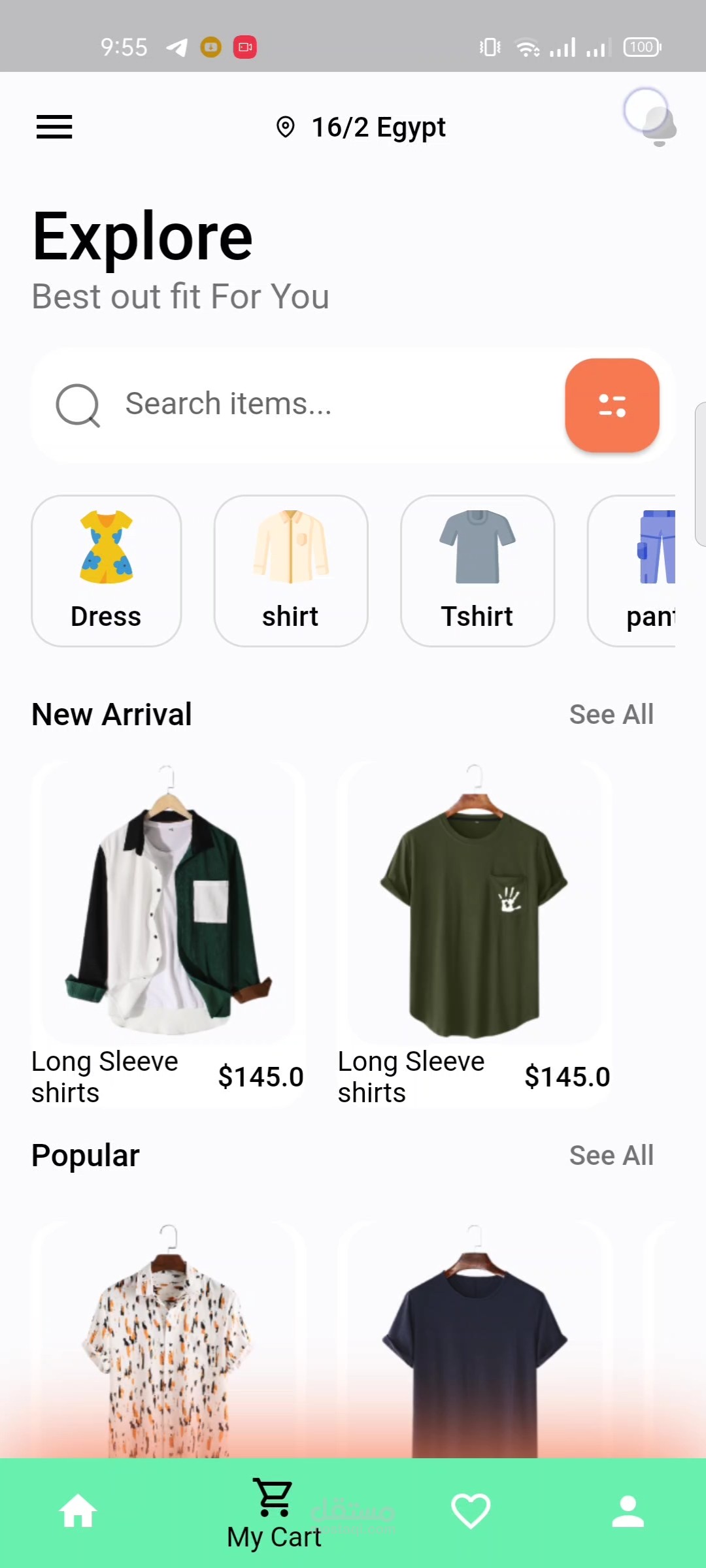The height and width of the screenshot is (1568, 706).
Task: Open the favorites heart tab
Action: pyautogui.click(x=471, y=1512)
